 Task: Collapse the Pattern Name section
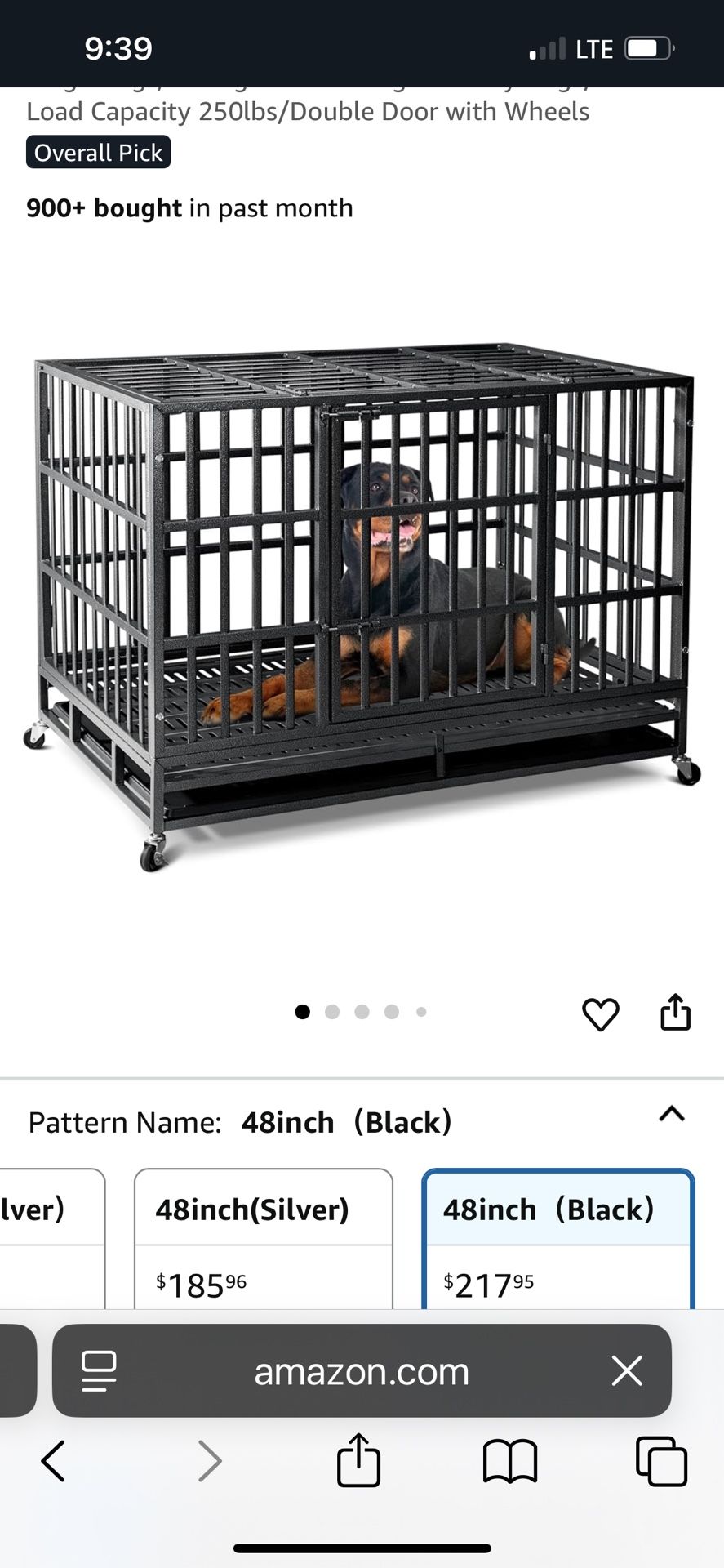coord(671,1114)
